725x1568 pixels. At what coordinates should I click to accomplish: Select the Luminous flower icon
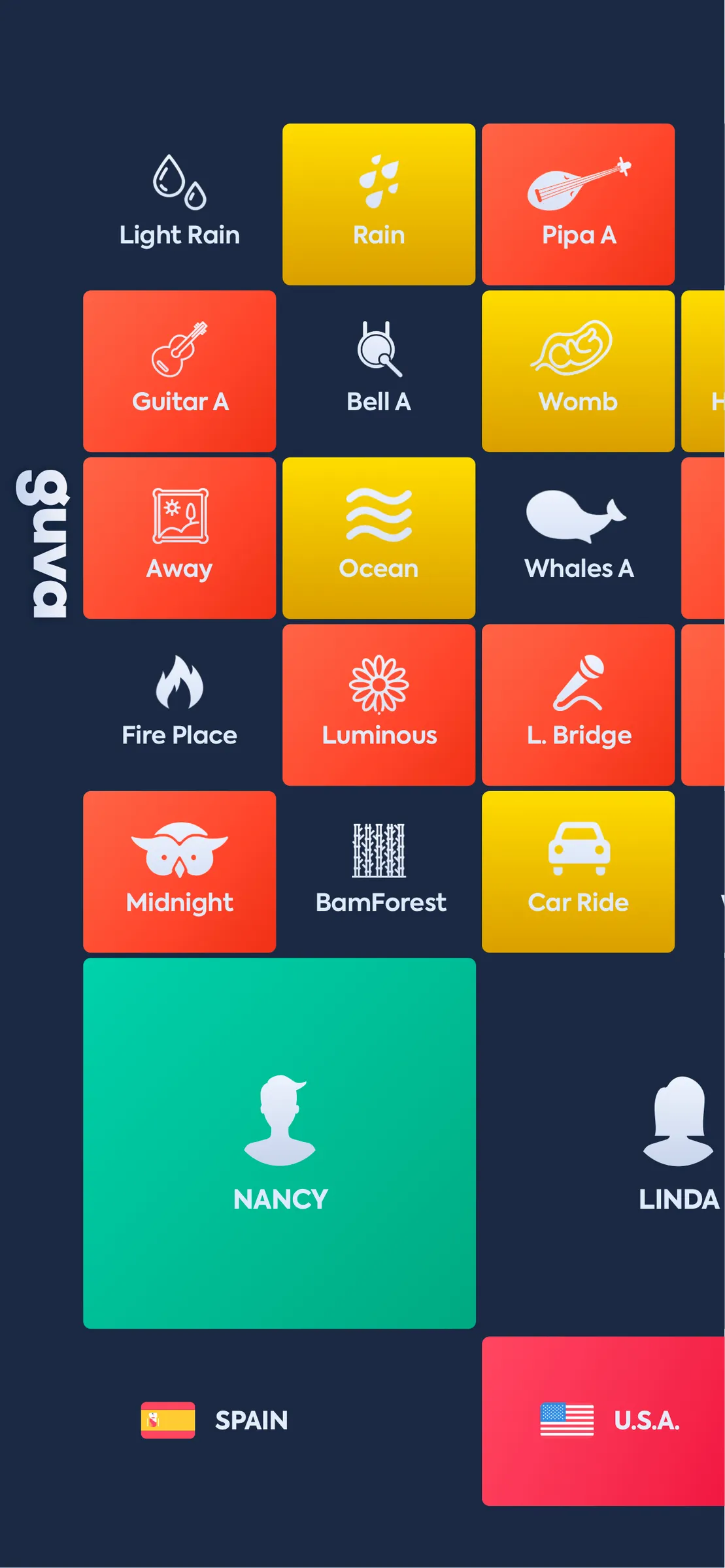tap(379, 686)
